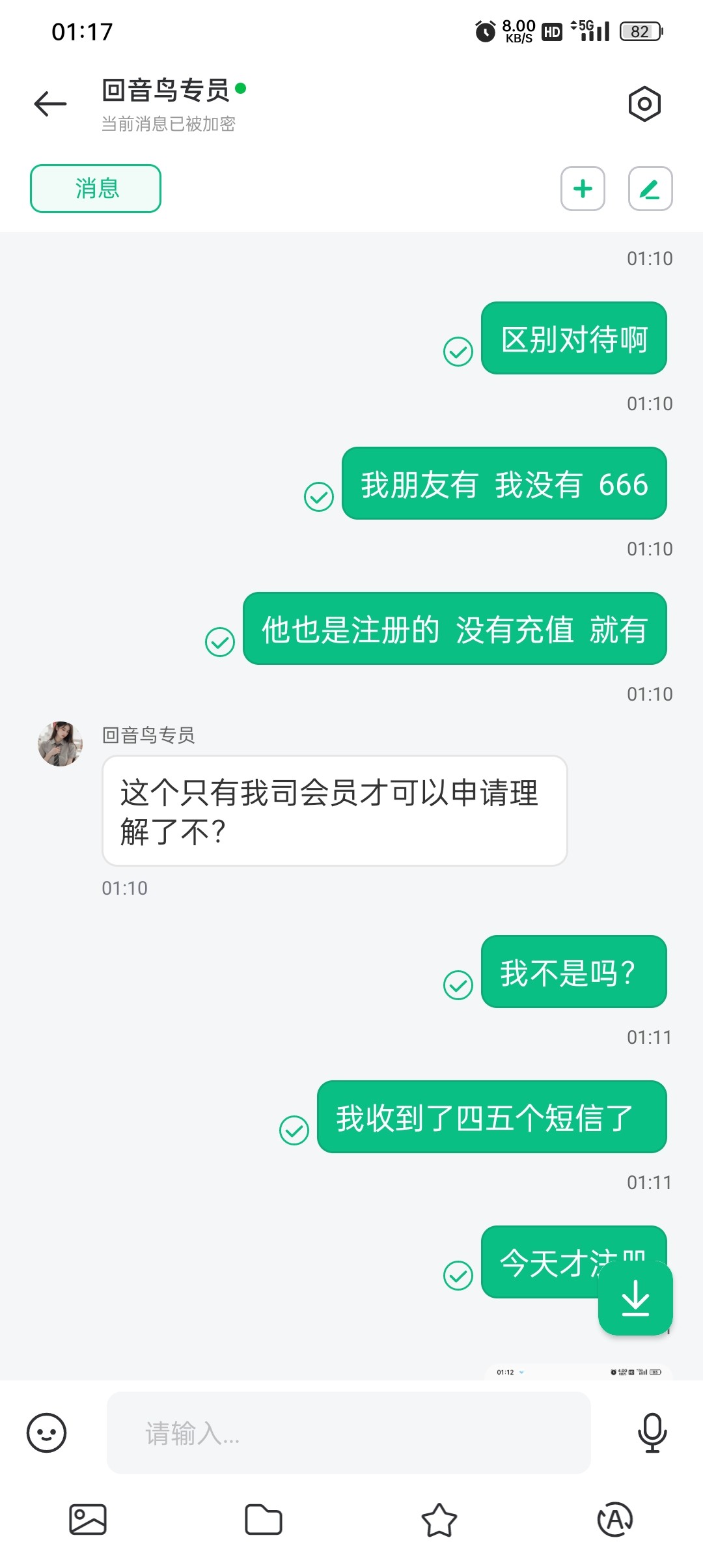Screen dimensions: 703x1568
Task: Tap the edit pencil button
Action: (x=650, y=189)
